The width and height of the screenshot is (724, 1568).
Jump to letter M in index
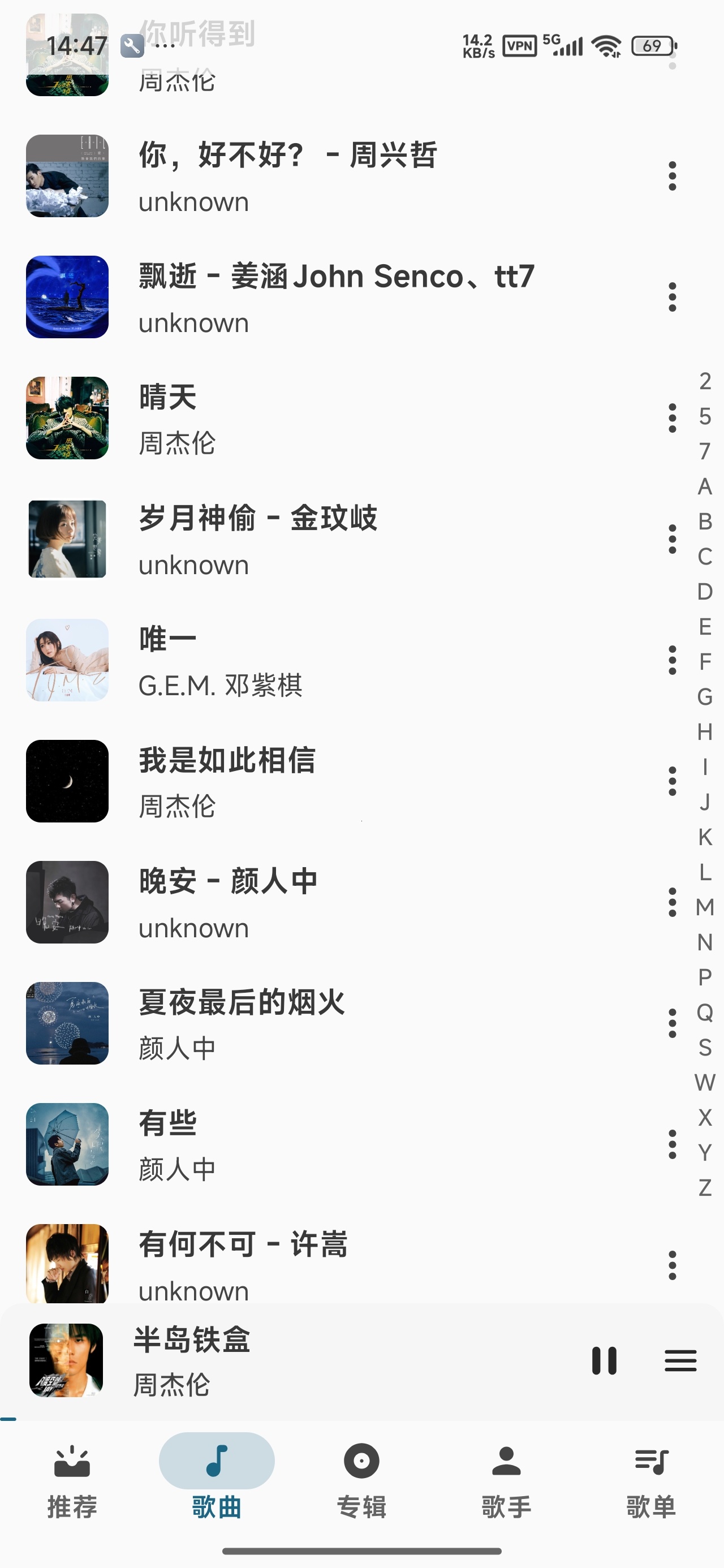click(x=705, y=907)
